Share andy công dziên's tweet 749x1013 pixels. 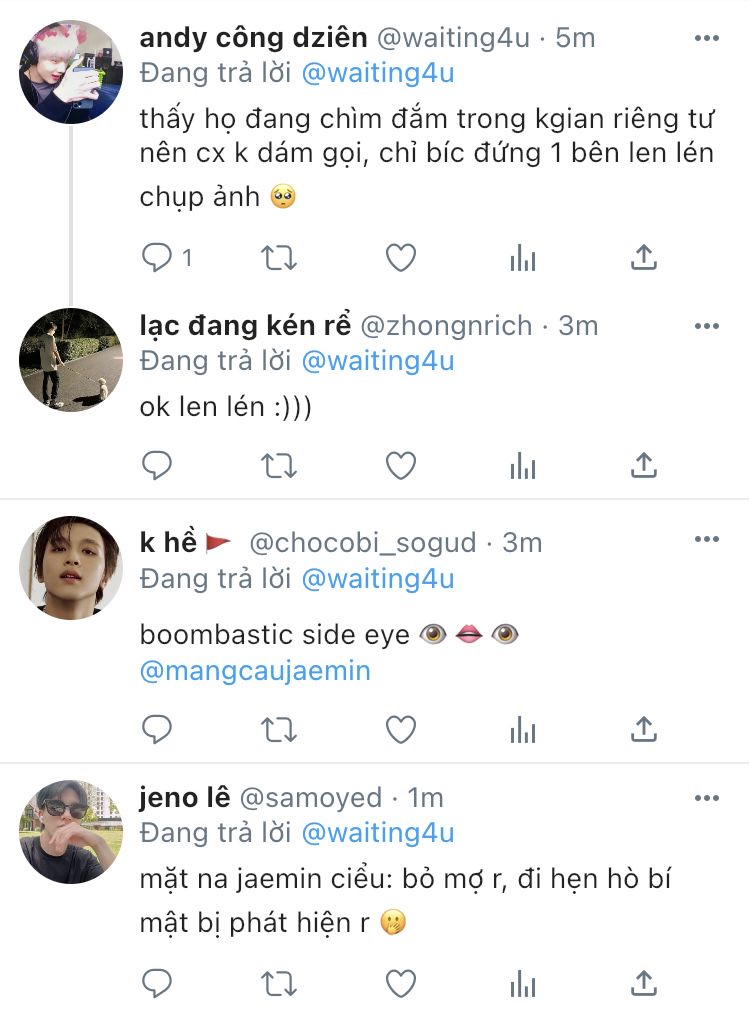pos(644,258)
